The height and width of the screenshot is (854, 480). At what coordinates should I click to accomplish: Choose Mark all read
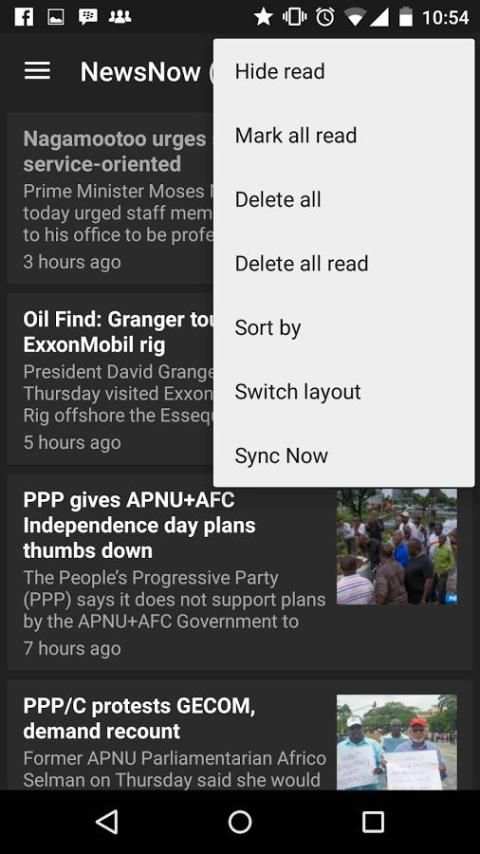coord(344,136)
